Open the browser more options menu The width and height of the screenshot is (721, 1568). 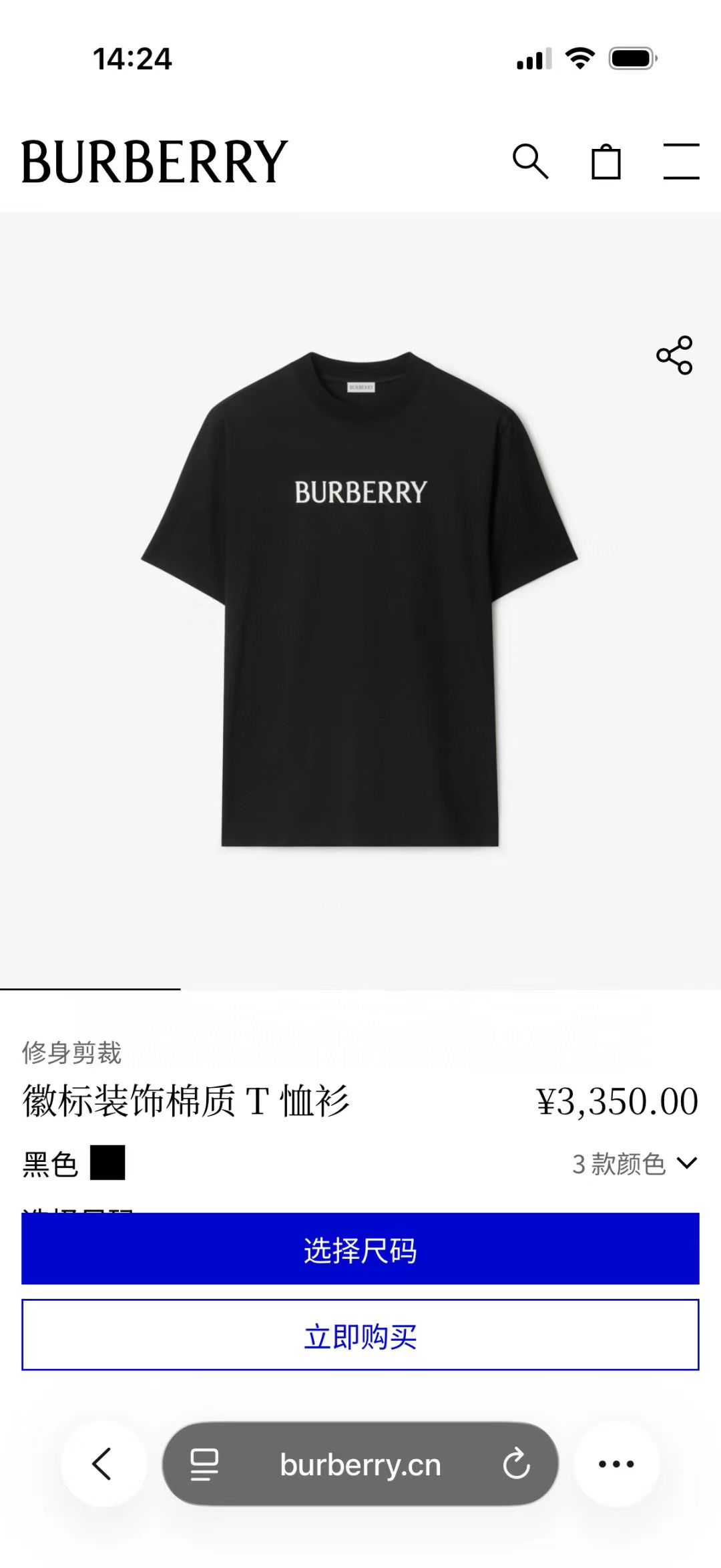click(616, 1464)
